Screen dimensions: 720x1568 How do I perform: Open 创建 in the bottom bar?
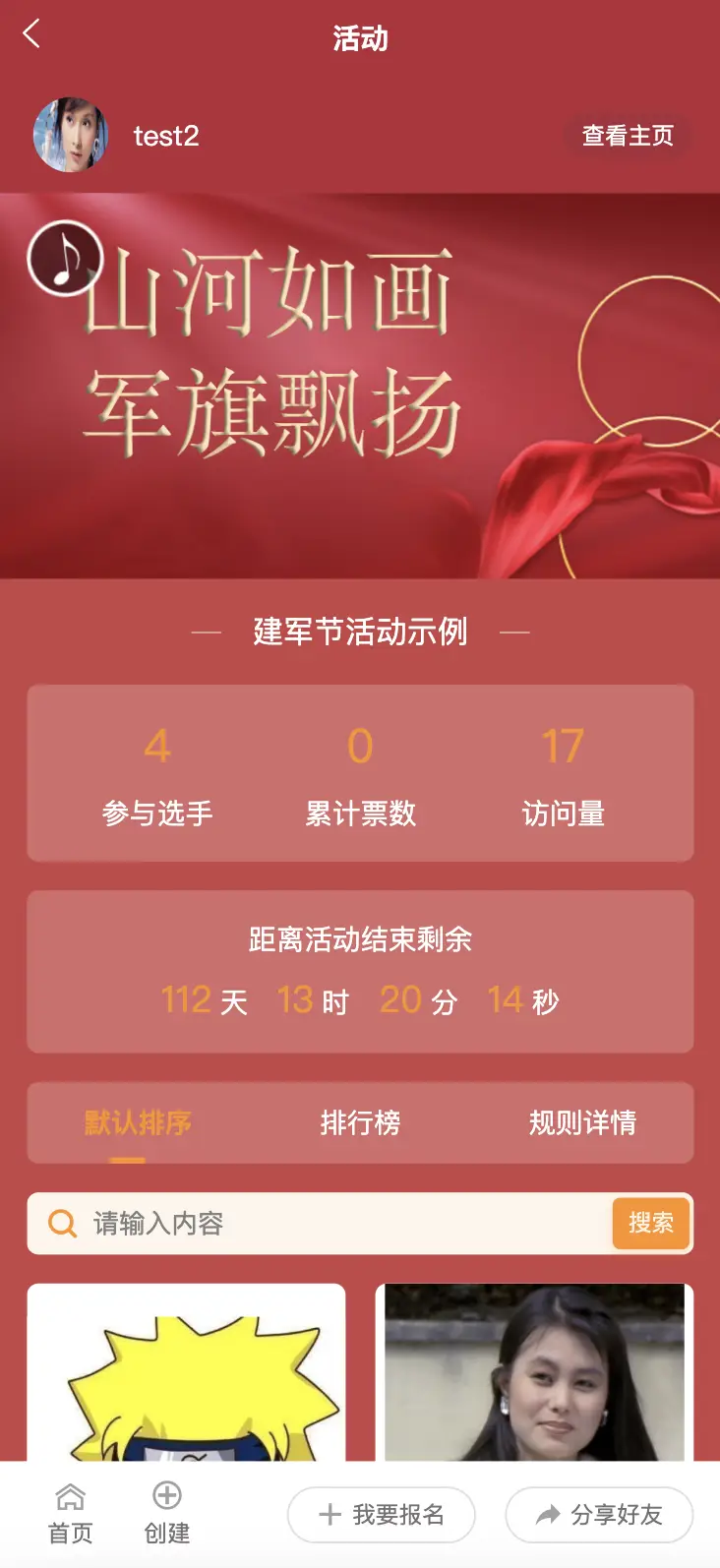[x=167, y=1514]
